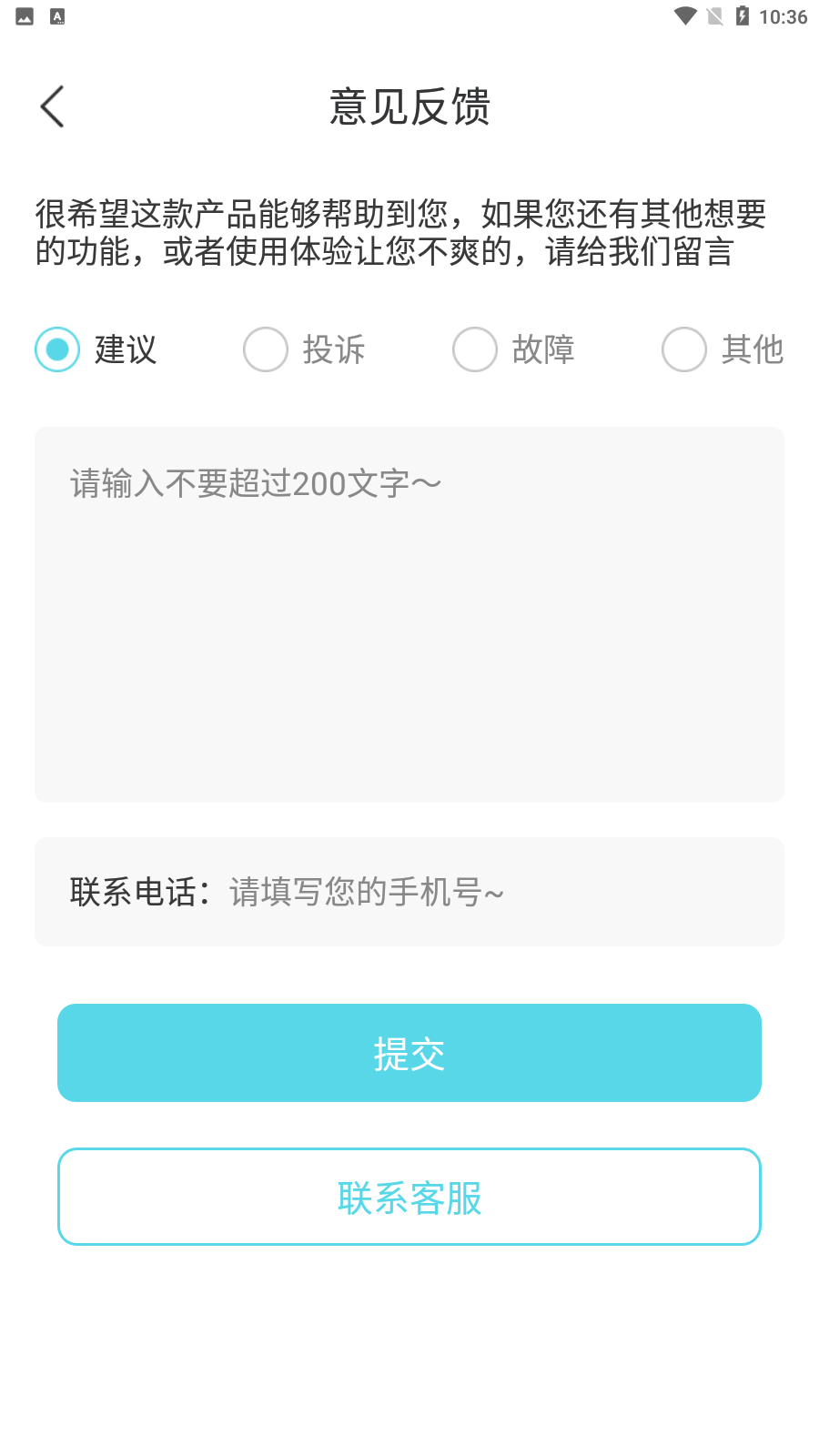Click the 请输入不要超过200文字 placeholder text
Viewport: 819px width, 1456px height.
(254, 482)
